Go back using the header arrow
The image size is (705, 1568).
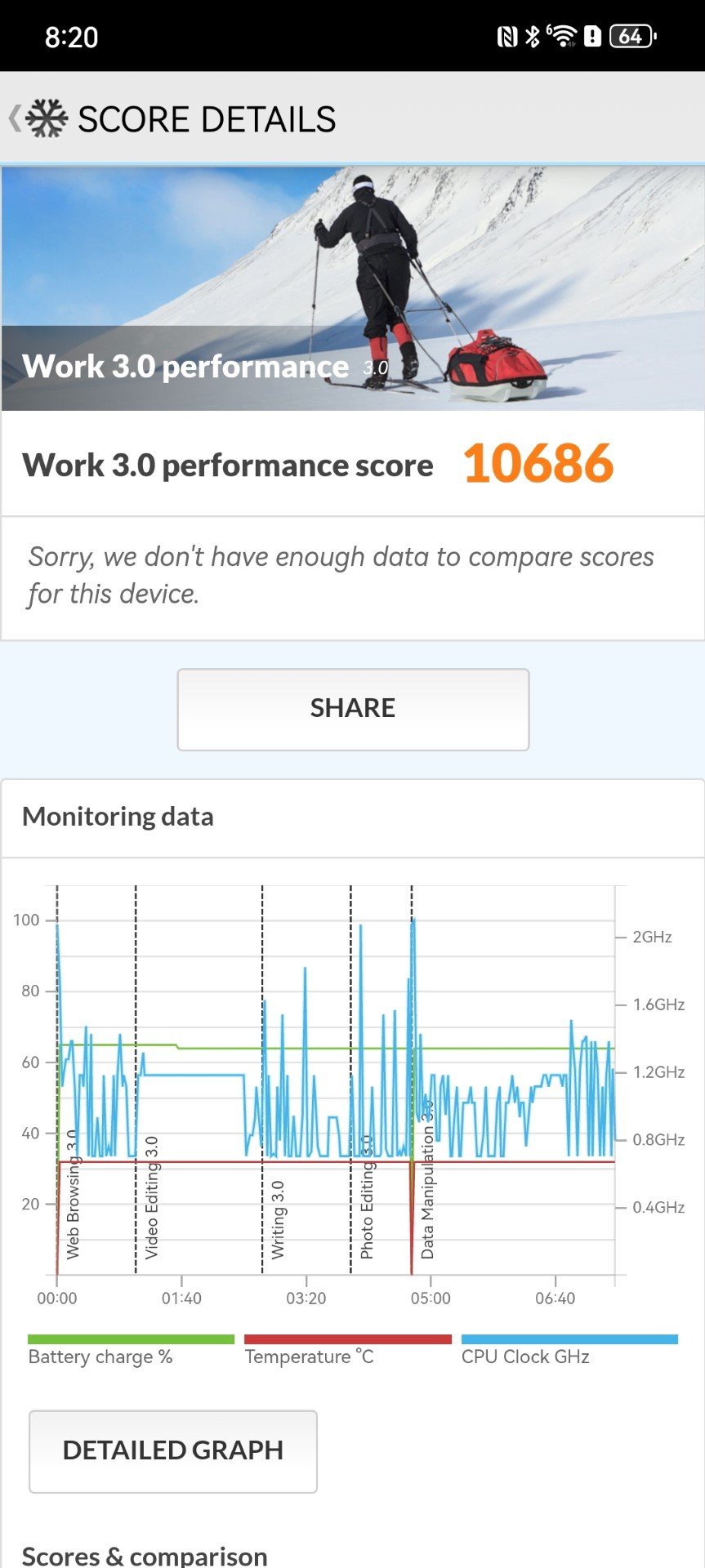[15, 119]
